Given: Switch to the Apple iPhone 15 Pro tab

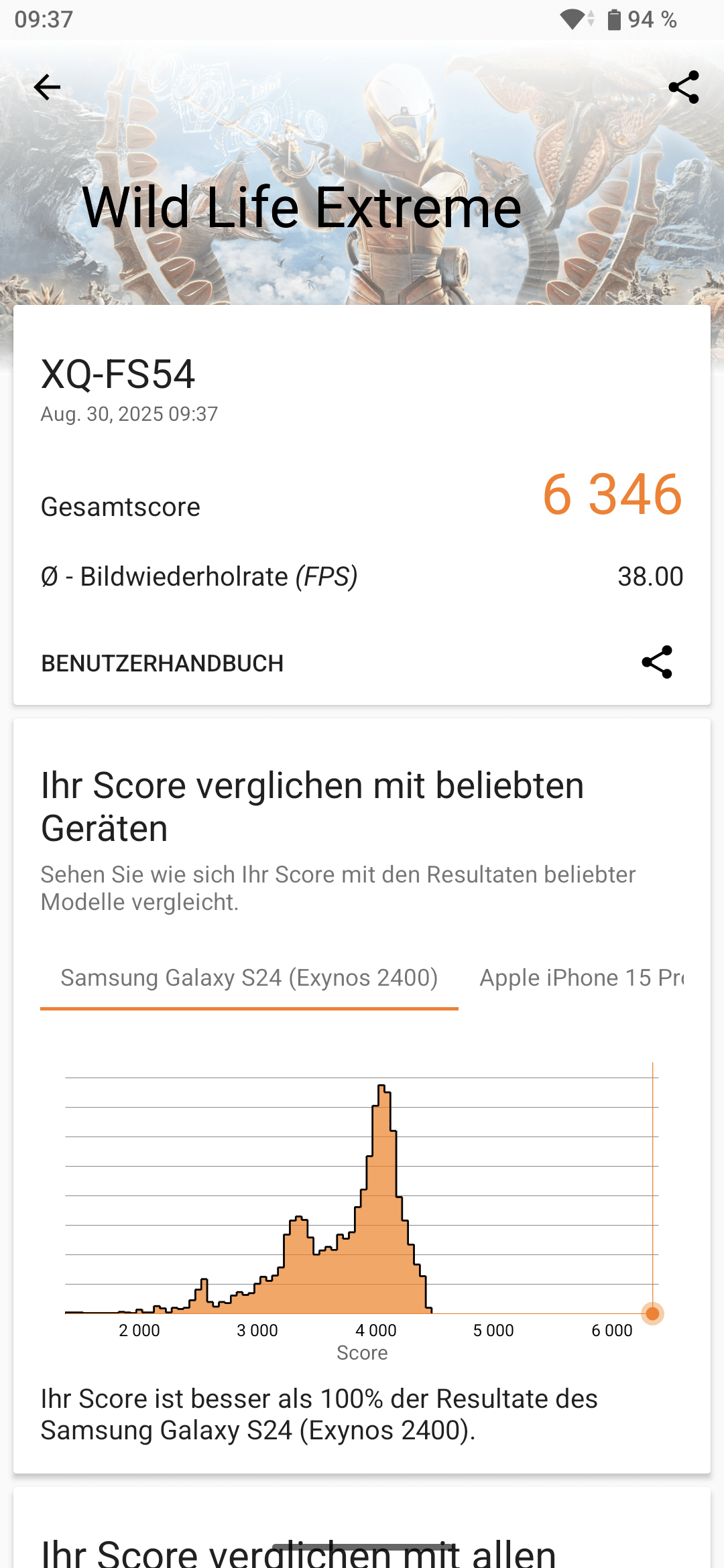Looking at the screenshot, I should 581,978.
